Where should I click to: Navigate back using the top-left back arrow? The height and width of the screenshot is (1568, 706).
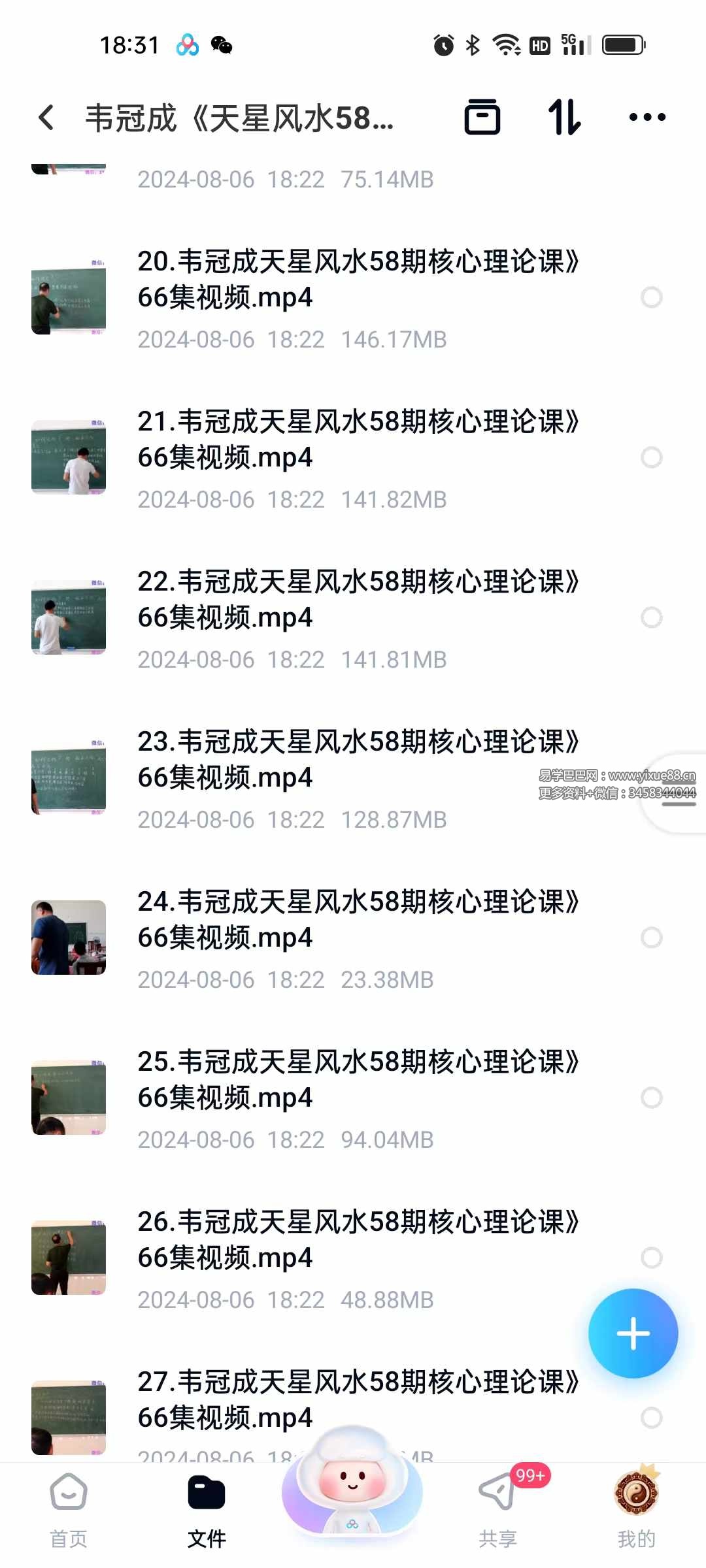(46, 118)
